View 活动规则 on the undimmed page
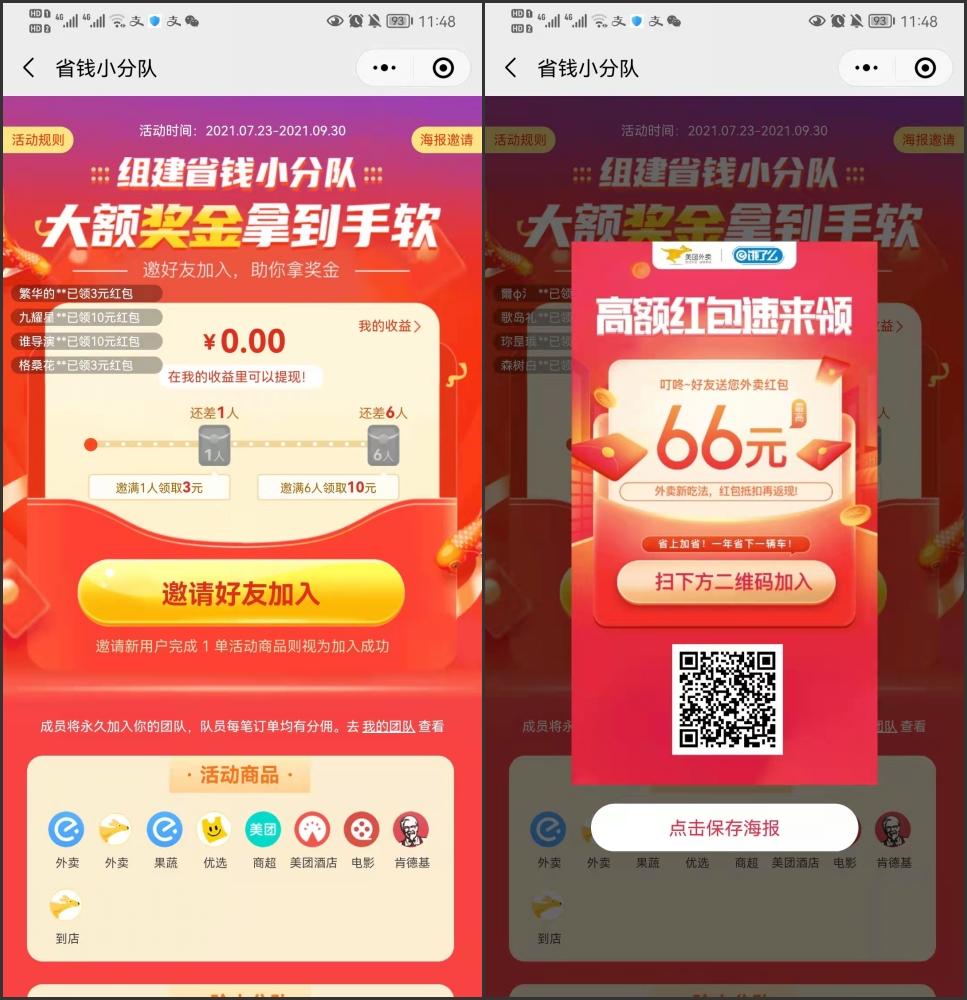 [x=38, y=140]
